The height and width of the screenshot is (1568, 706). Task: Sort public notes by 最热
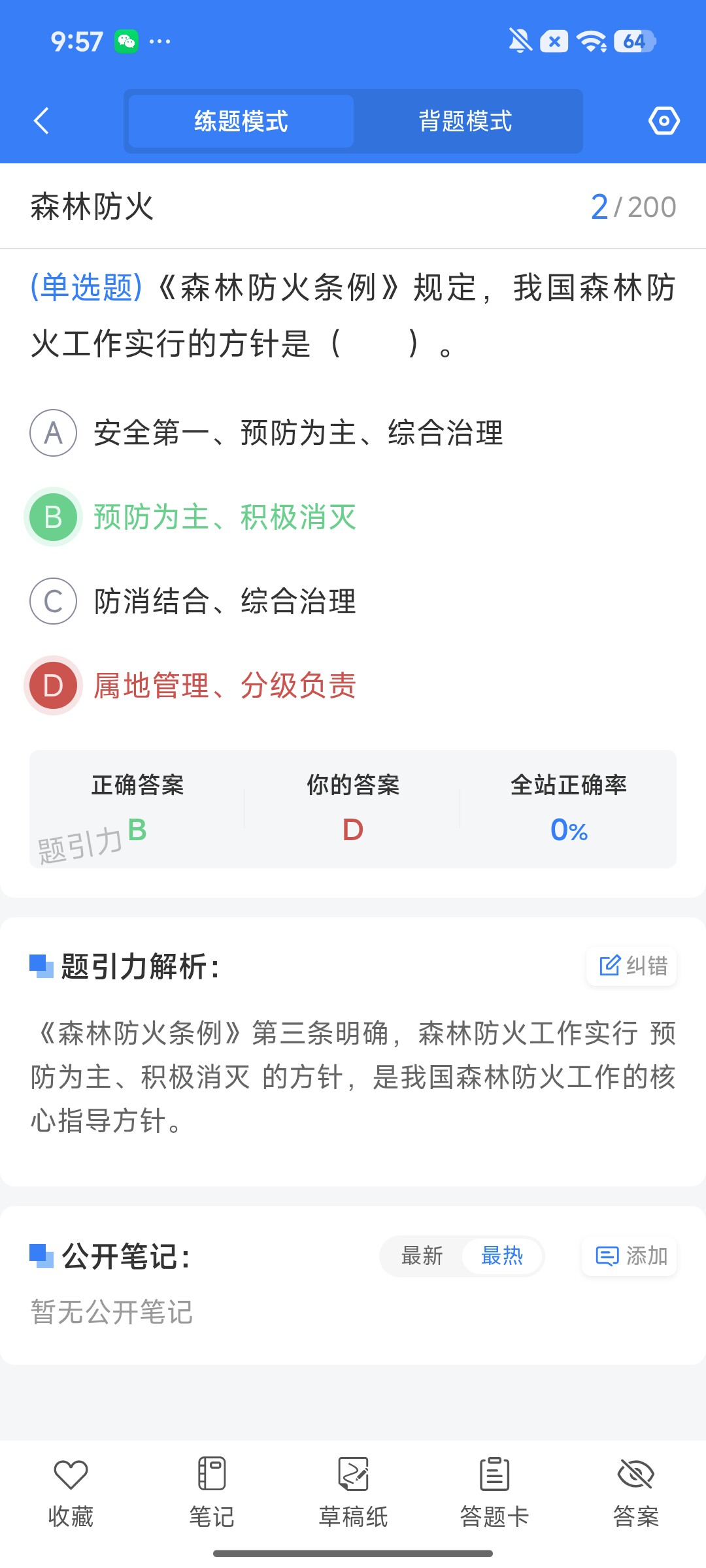click(502, 1255)
